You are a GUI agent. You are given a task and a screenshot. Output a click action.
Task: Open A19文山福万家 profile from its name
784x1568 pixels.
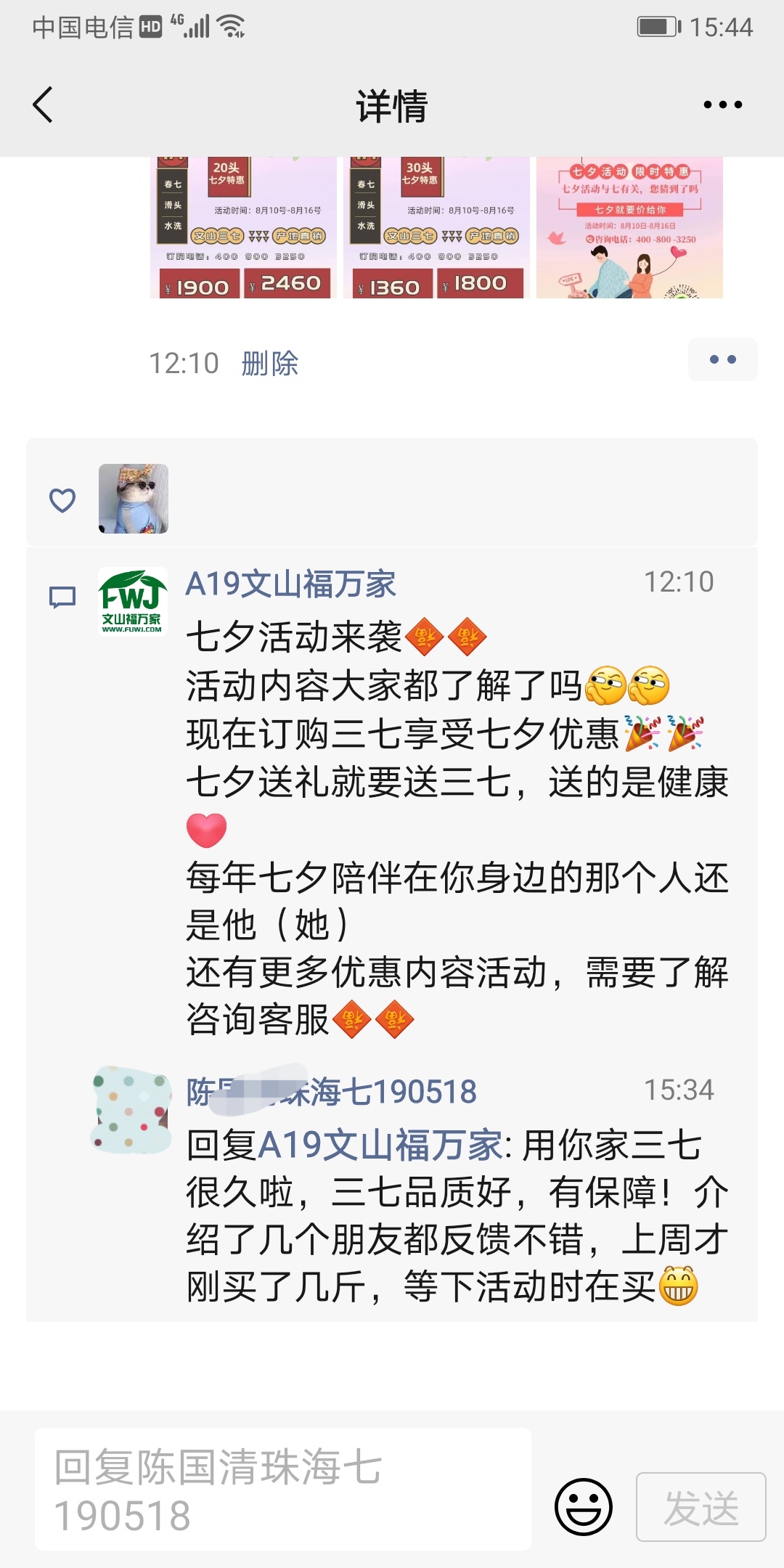click(290, 584)
